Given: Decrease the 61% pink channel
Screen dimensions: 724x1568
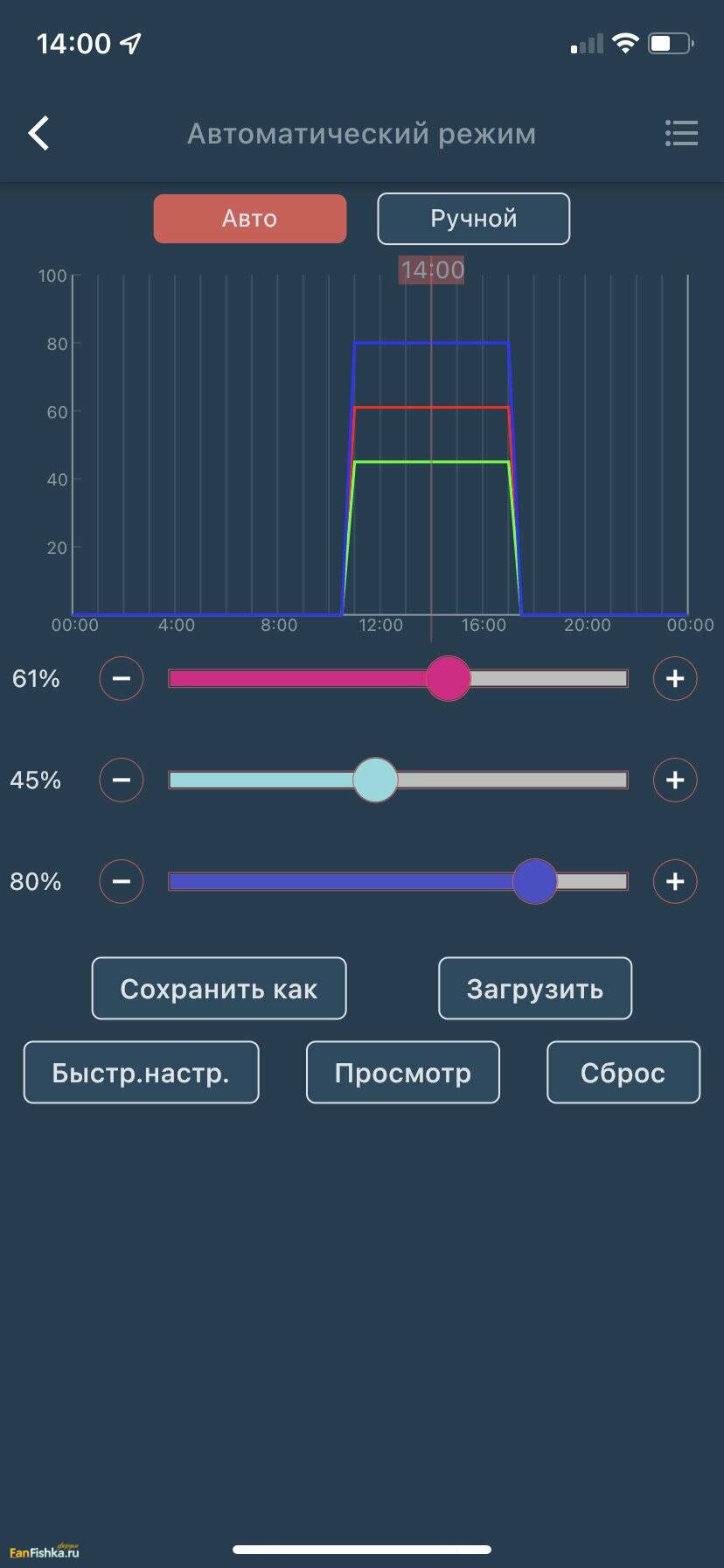Looking at the screenshot, I should (x=122, y=678).
